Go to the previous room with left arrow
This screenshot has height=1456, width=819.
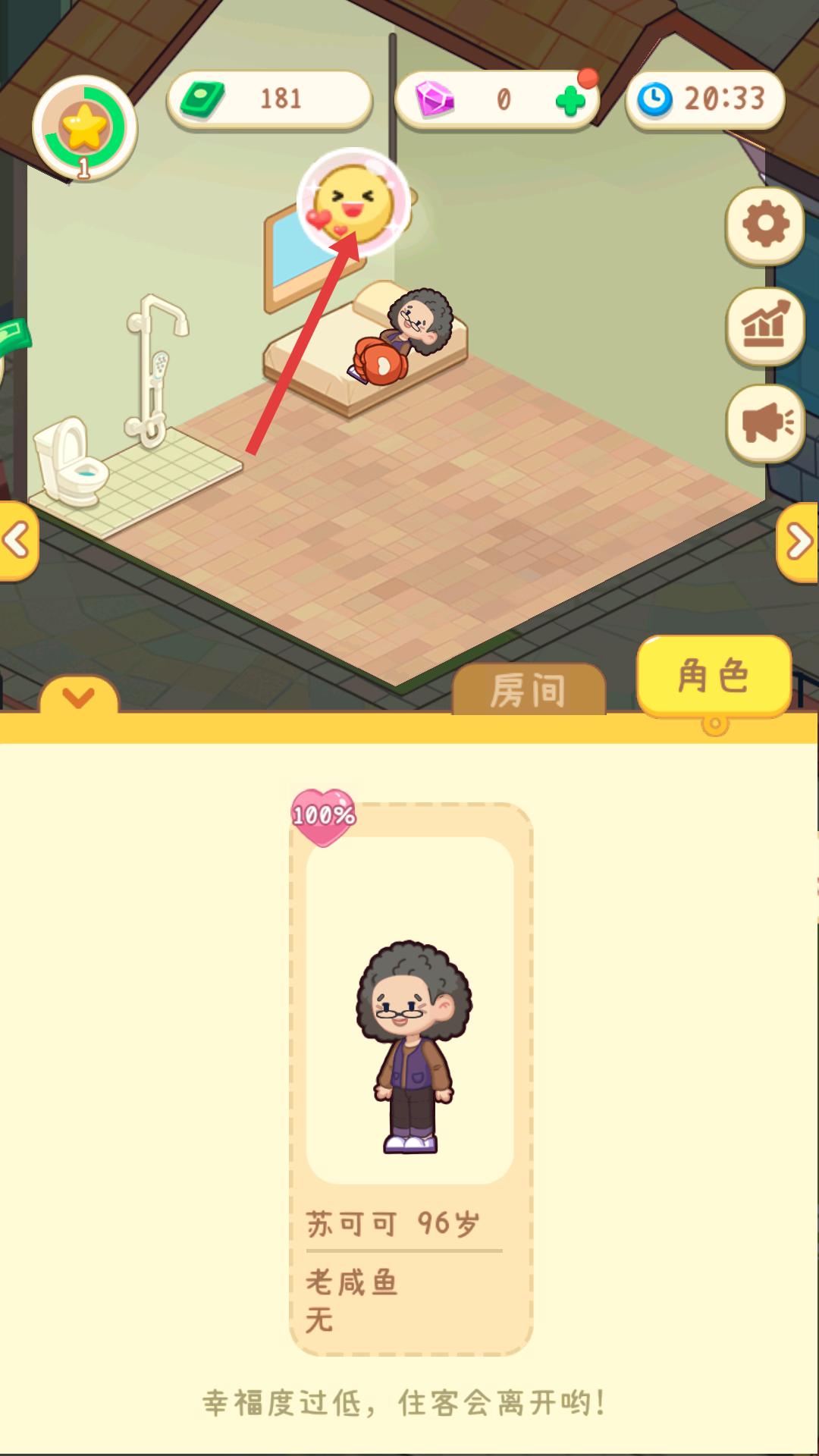pos(17,541)
